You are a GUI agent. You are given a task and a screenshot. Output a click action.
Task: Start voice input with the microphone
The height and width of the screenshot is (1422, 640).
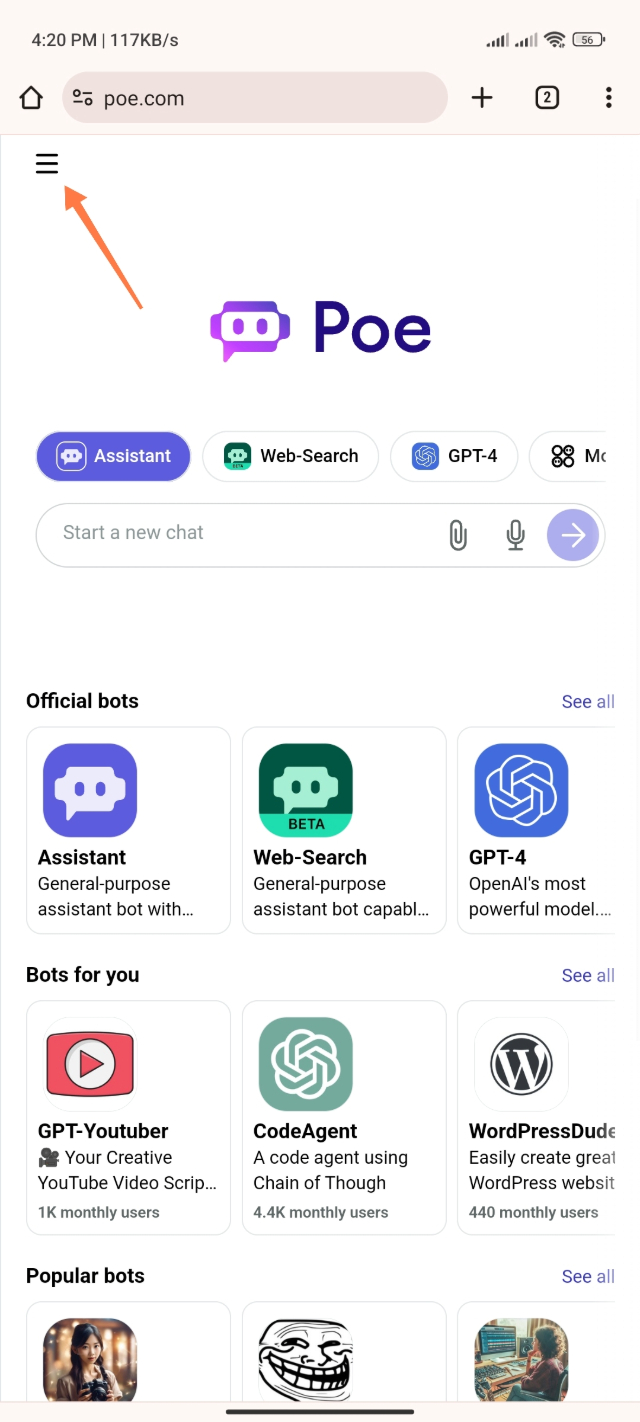pyautogui.click(x=515, y=535)
